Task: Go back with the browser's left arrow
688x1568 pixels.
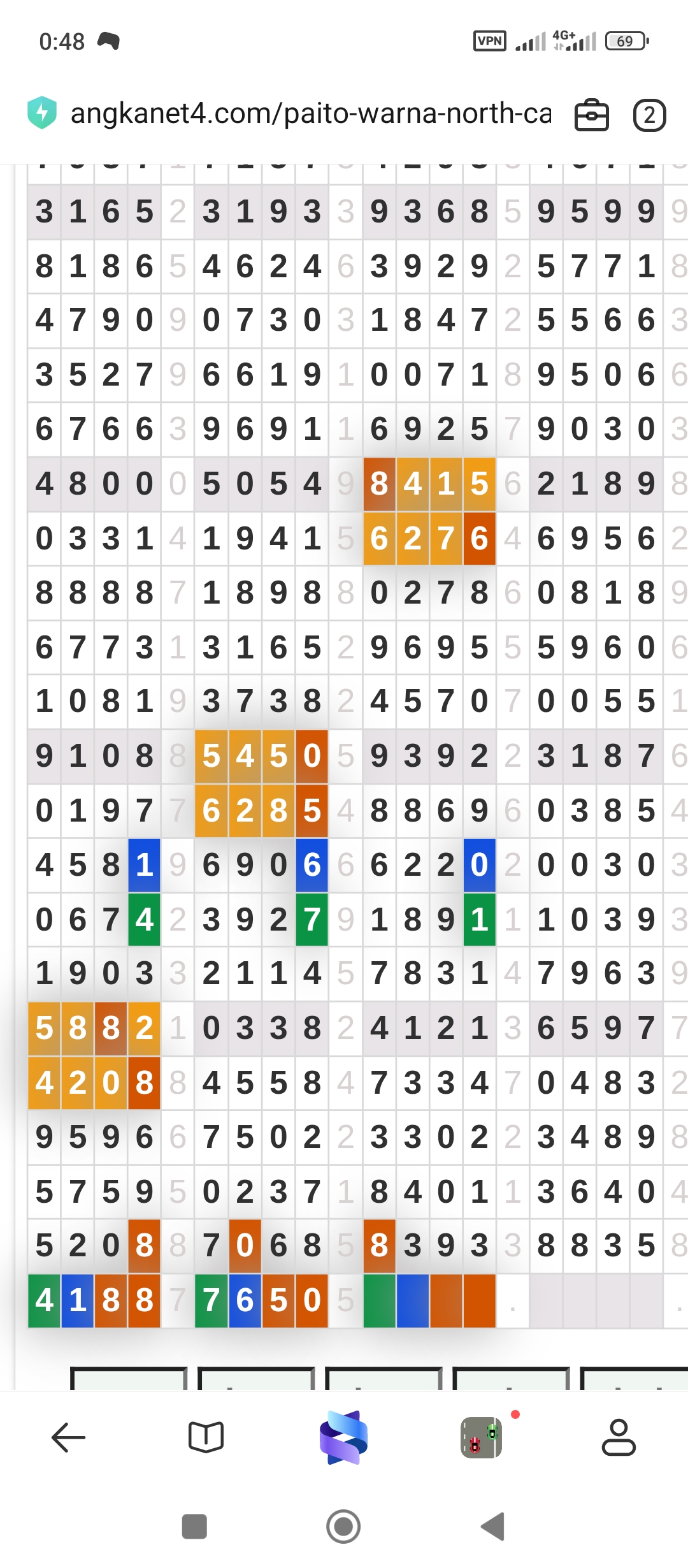Action: (68, 1437)
